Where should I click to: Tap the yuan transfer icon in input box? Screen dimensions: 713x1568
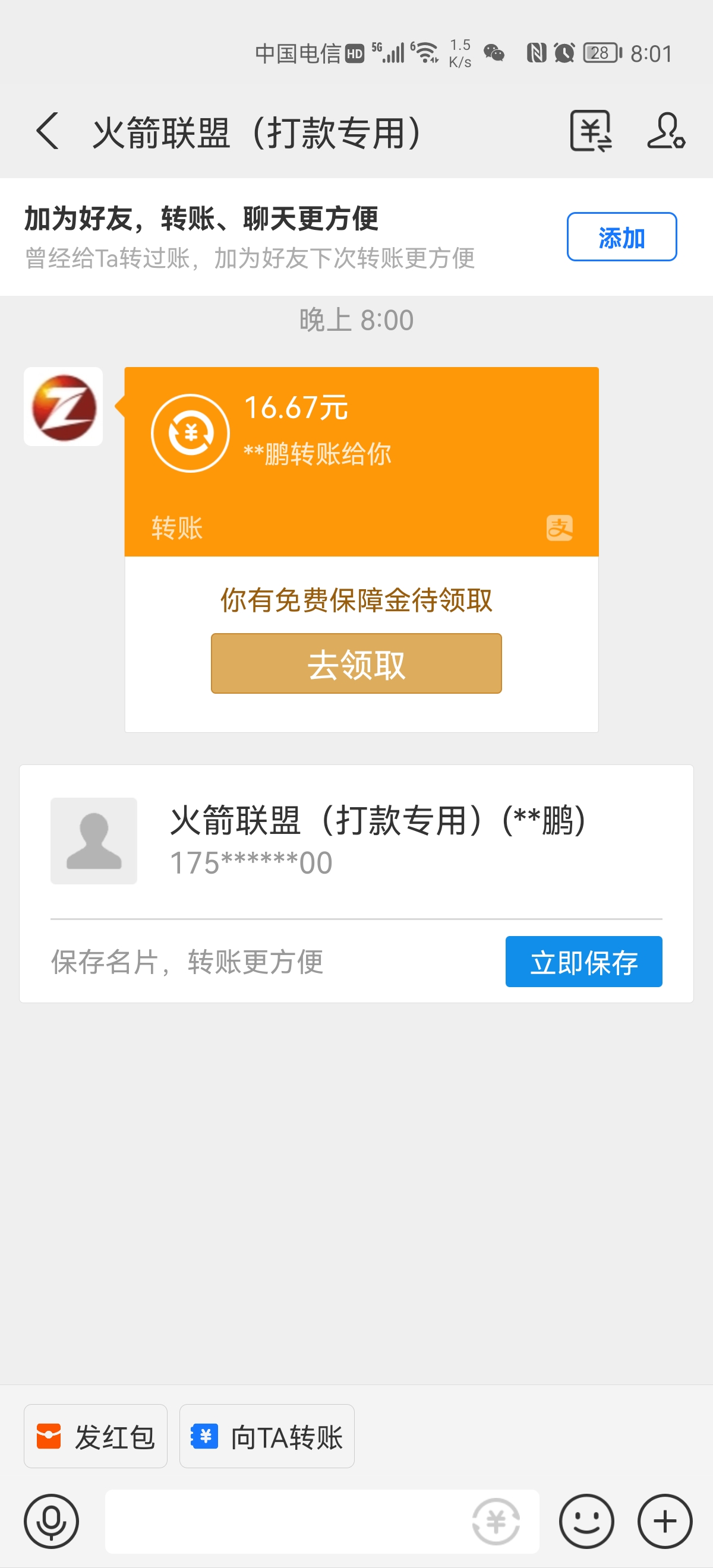pyautogui.click(x=496, y=1521)
